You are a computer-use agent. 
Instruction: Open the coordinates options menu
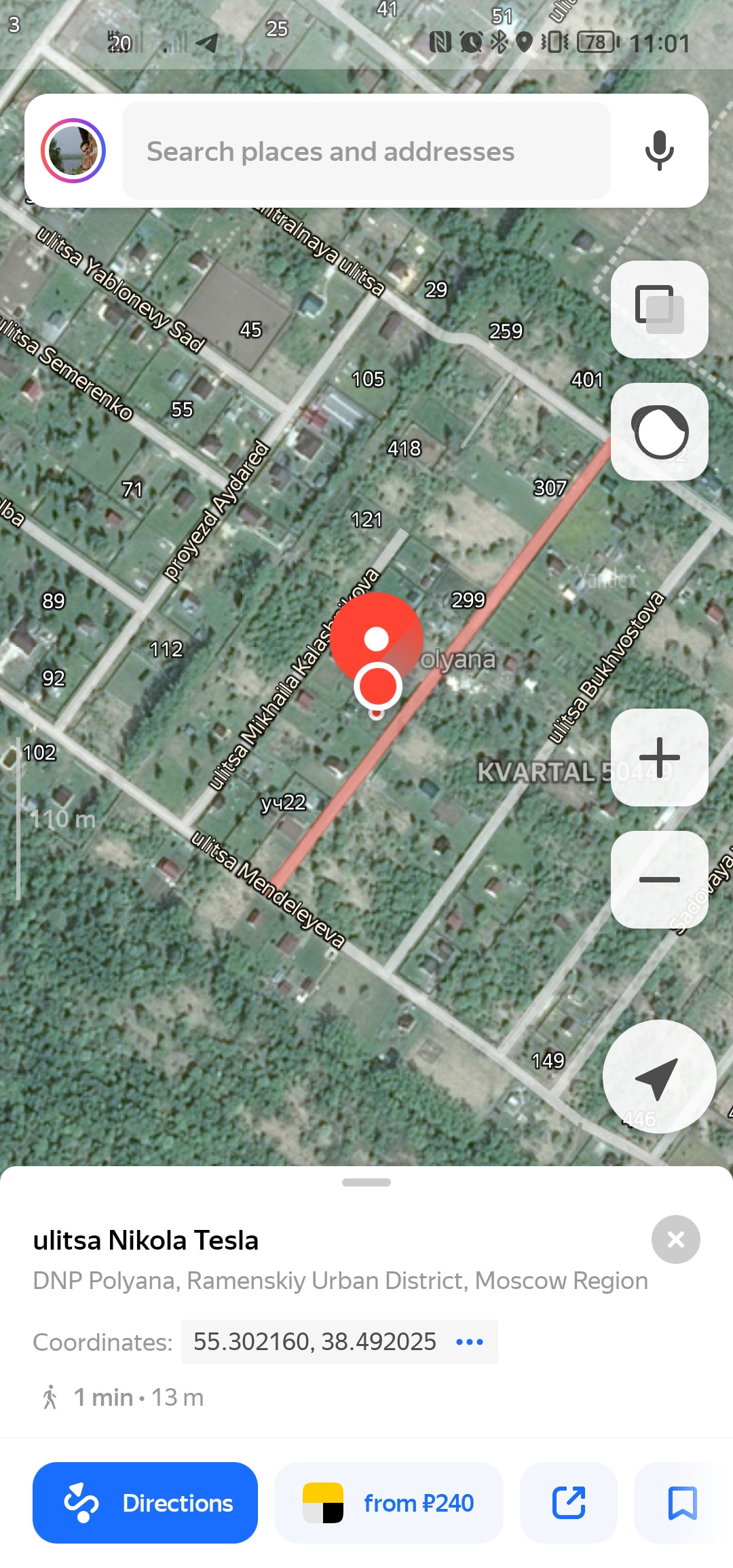coord(470,1342)
